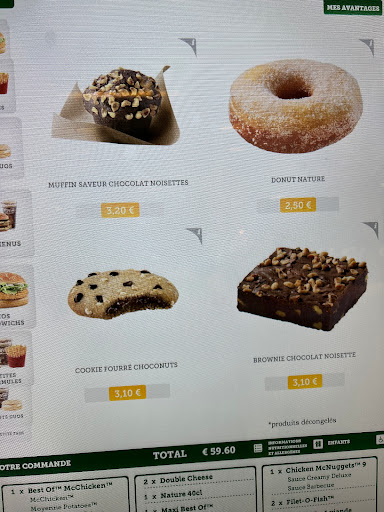384x512 pixels.
Task: Open nutritional information and allergens
Action: point(280,447)
